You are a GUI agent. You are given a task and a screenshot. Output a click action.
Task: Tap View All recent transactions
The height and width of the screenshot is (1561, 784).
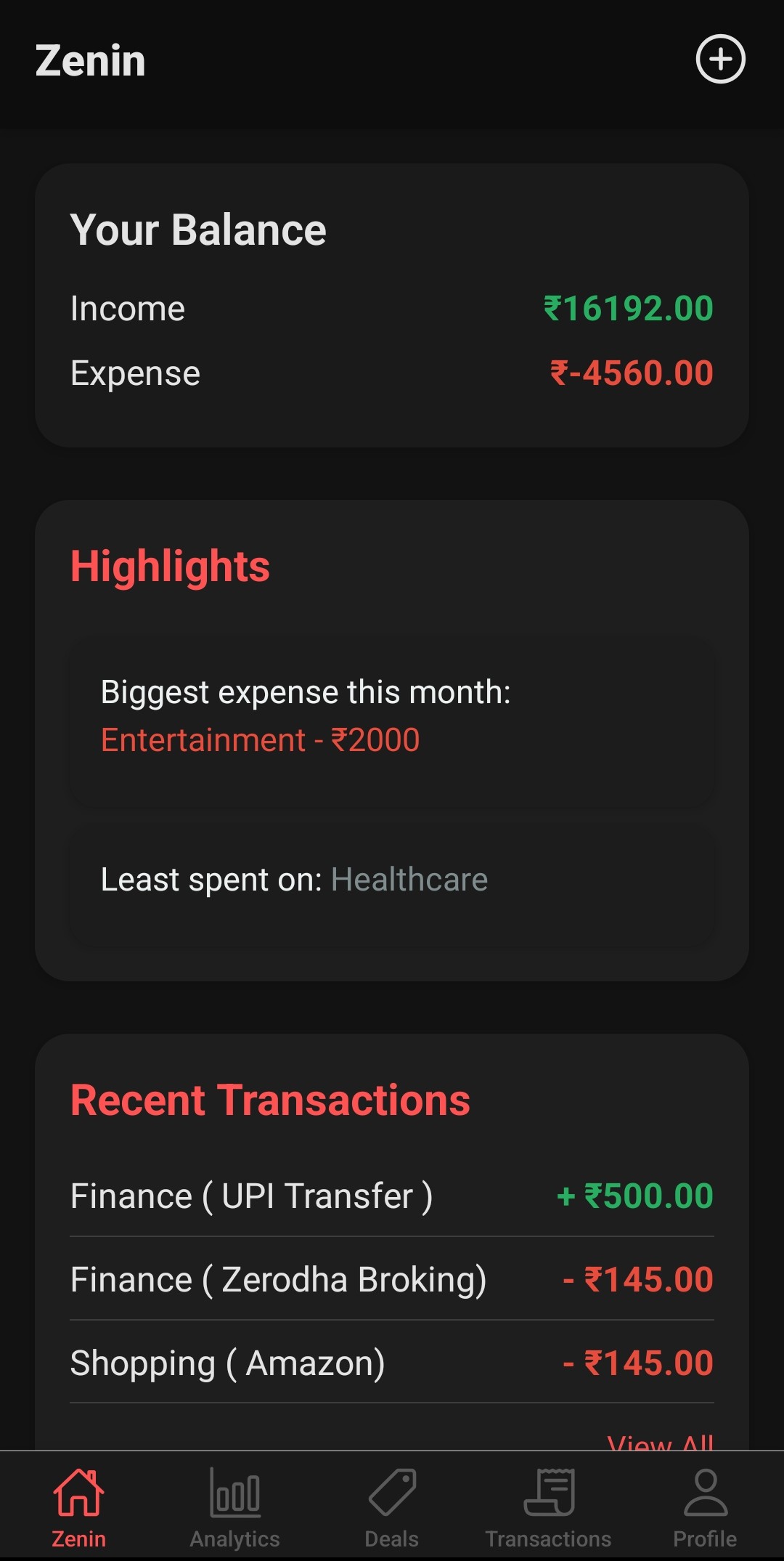[x=660, y=1441]
